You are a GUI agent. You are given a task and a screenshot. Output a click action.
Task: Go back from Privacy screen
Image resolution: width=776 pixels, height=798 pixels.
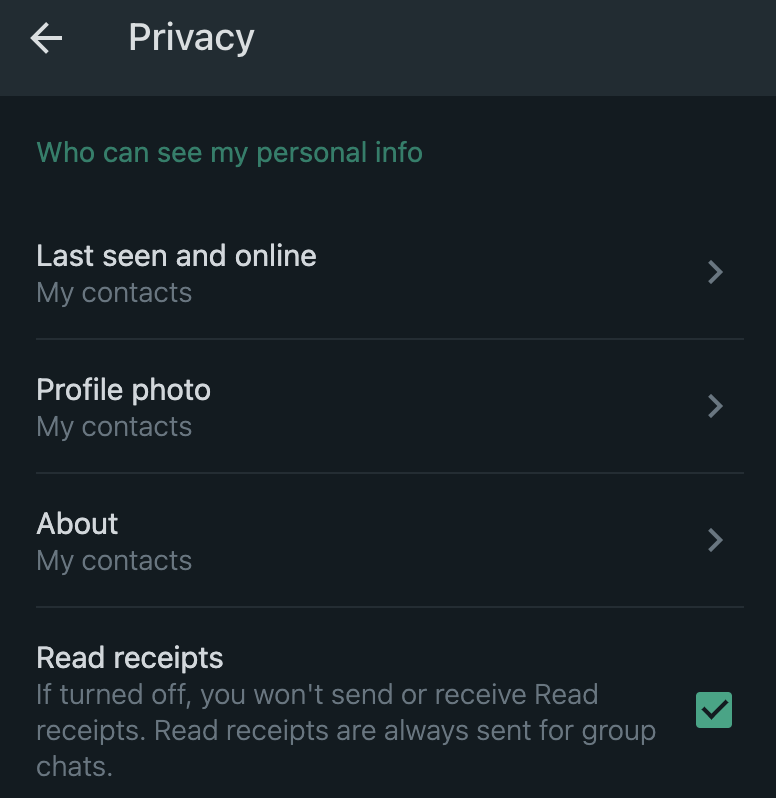pyautogui.click(x=46, y=38)
